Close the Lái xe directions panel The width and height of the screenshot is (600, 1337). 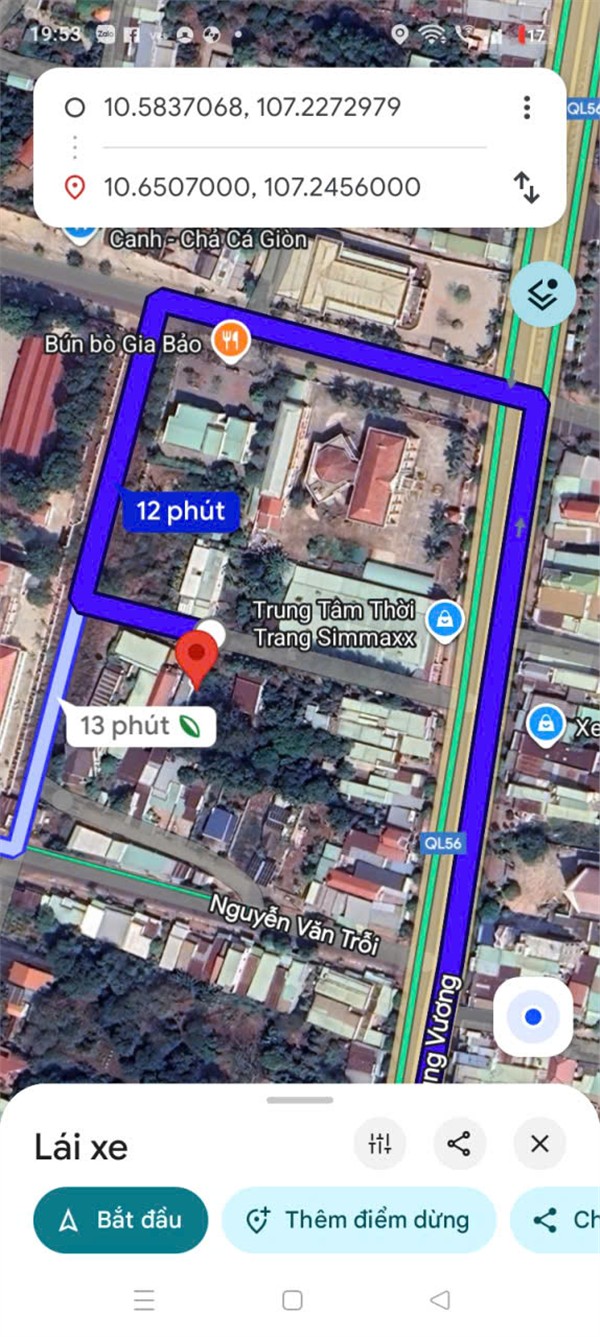click(540, 1144)
